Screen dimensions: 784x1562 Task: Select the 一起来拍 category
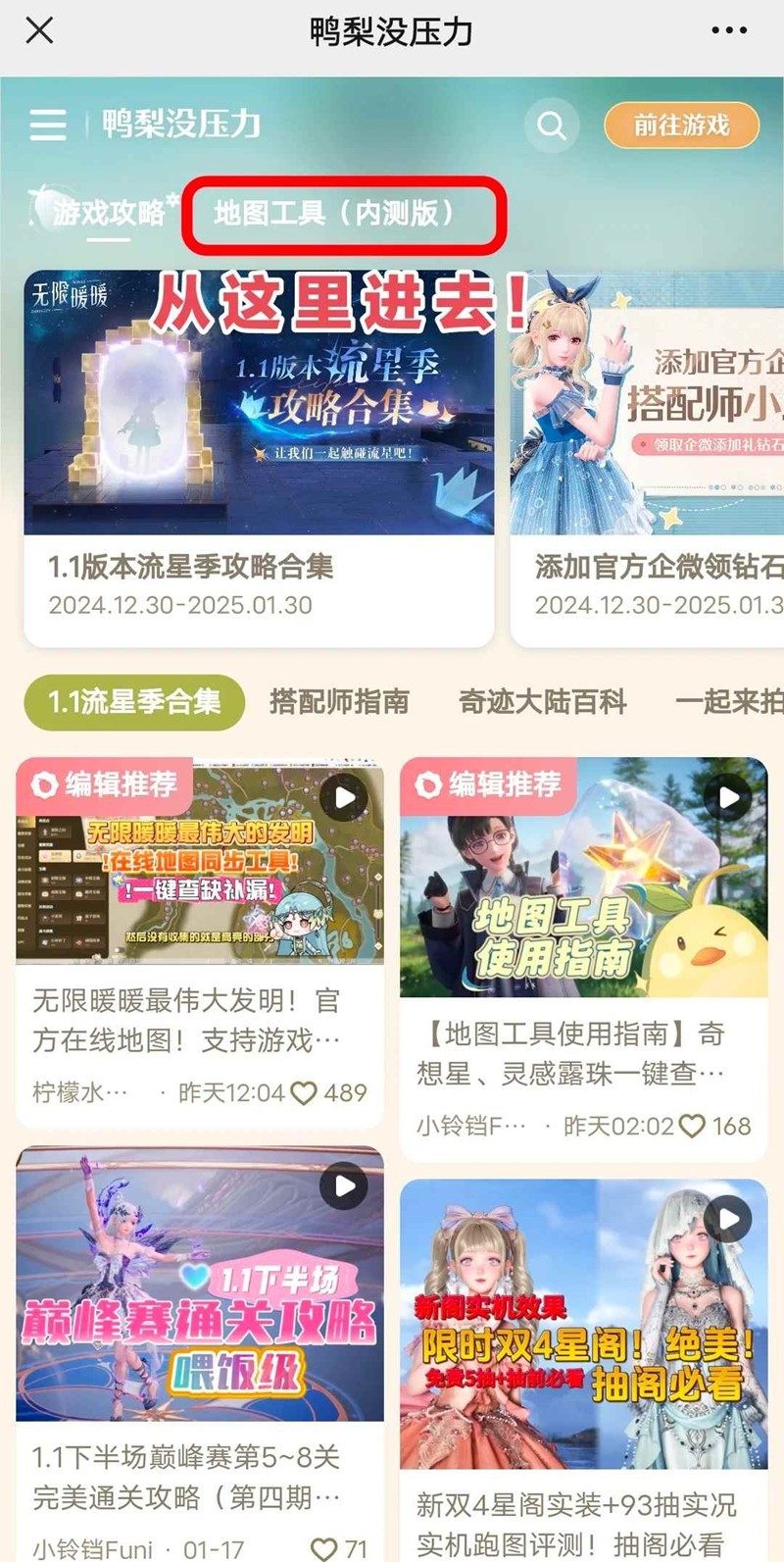(x=729, y=702)
